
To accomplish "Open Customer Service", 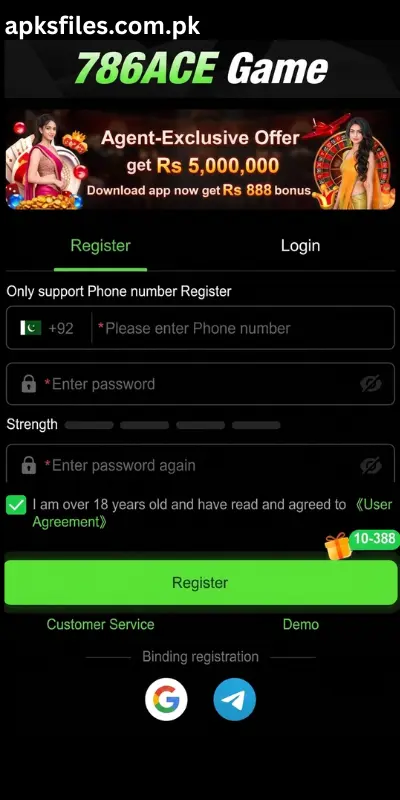I will [x=100, y=624].
